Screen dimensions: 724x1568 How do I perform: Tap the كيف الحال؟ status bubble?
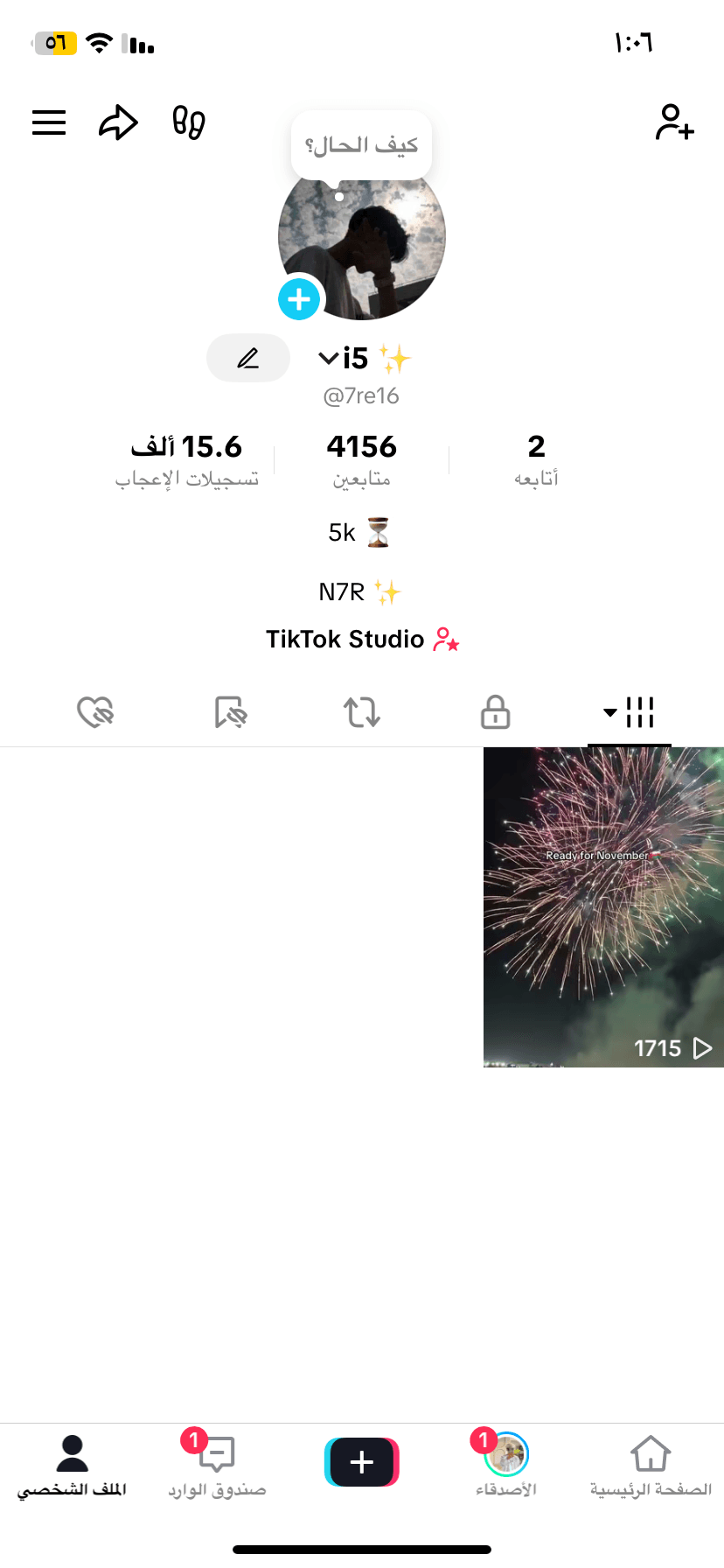pos(361,145)
